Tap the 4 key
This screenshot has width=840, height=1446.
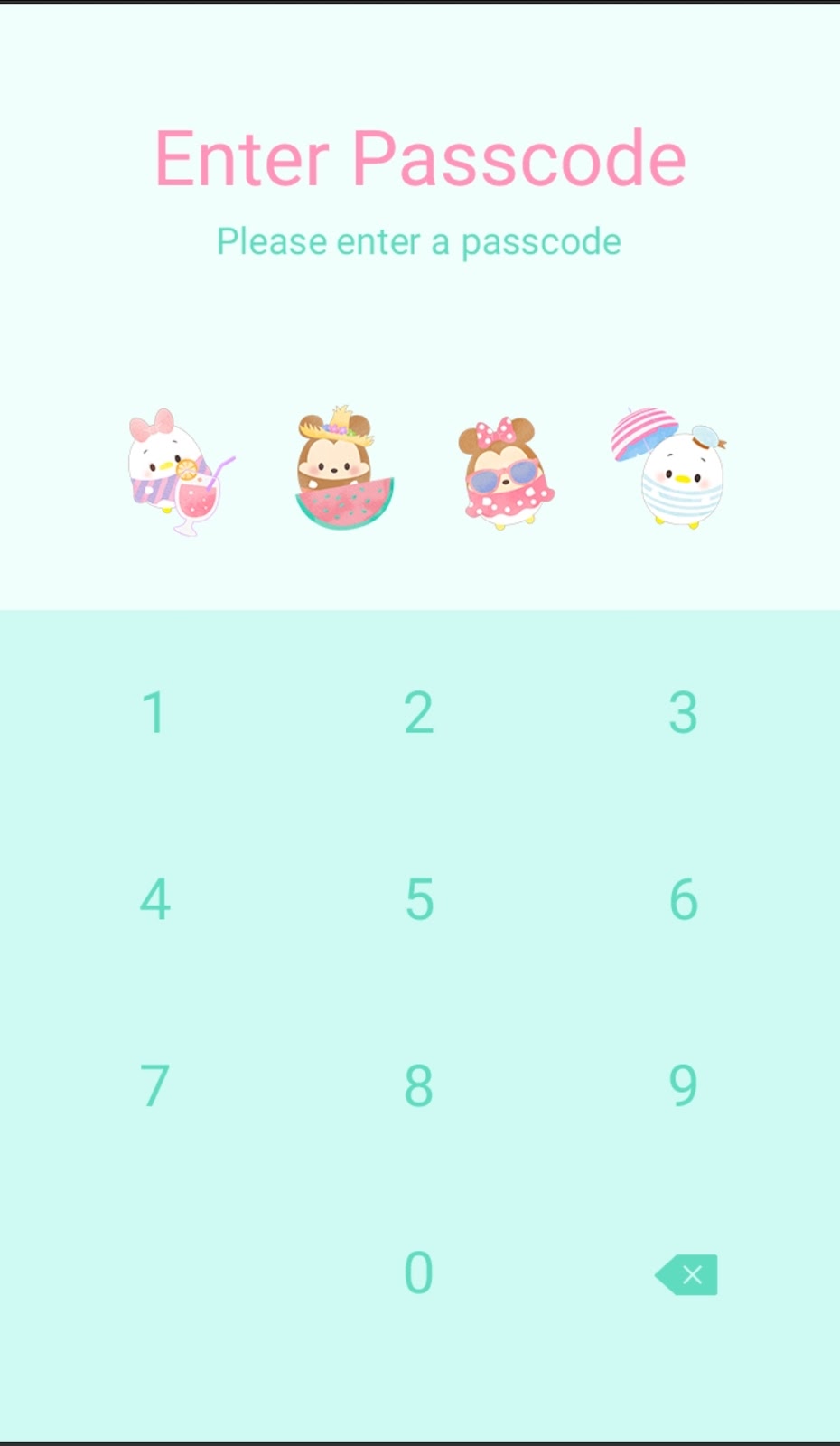154,899
